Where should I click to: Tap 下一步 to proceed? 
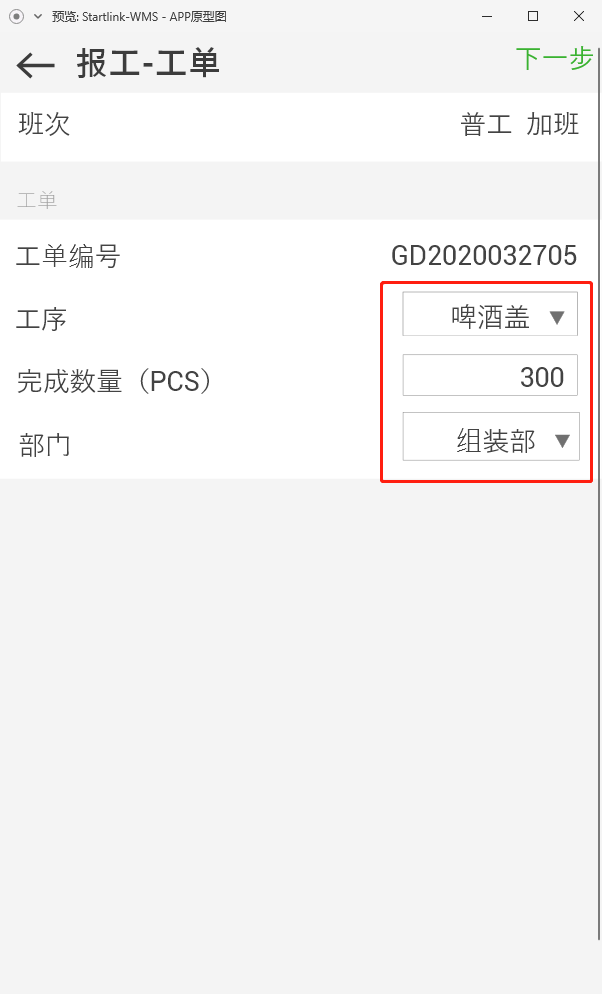[554, 59]
